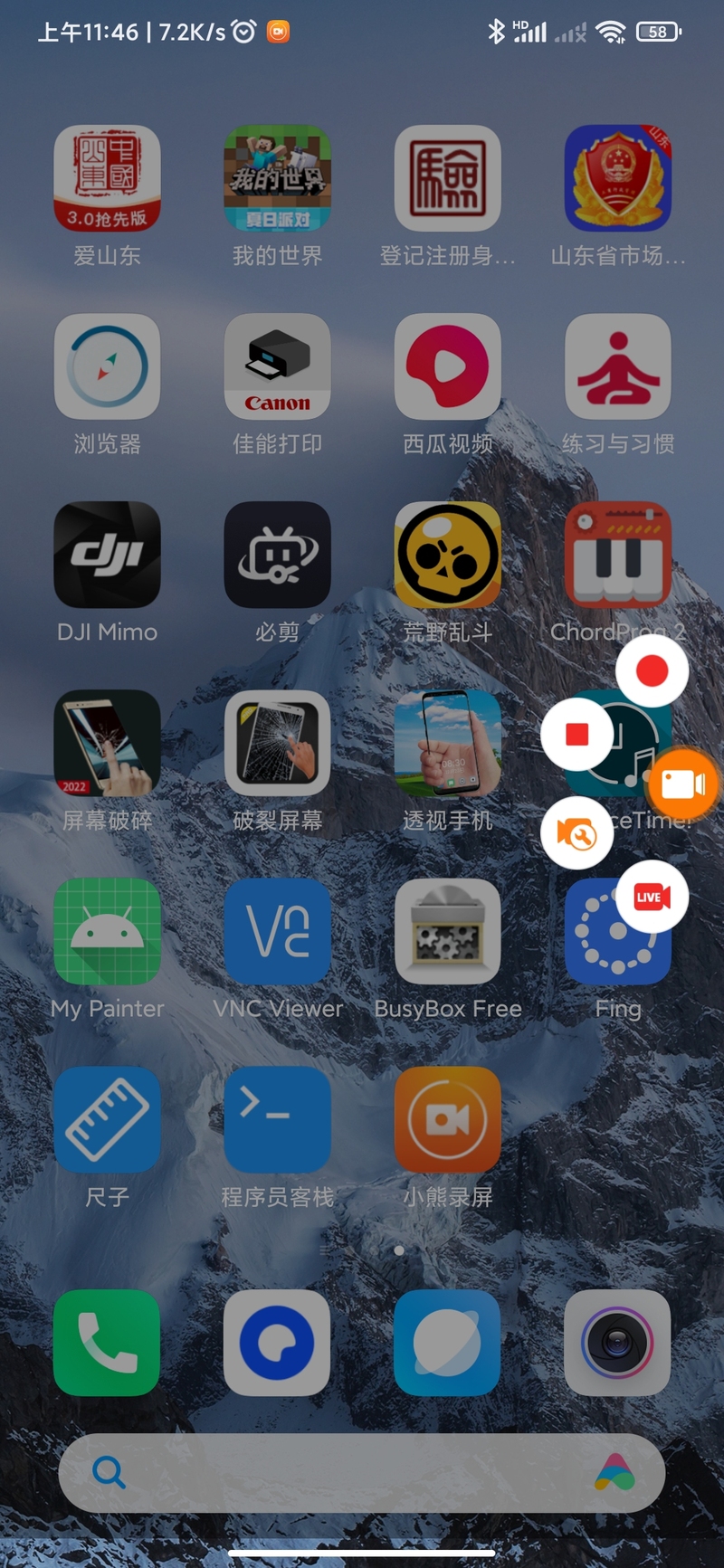Screen dimensions: 724x1568
Task: Tap the orange floating camera bubble
Action: [683, 784]
